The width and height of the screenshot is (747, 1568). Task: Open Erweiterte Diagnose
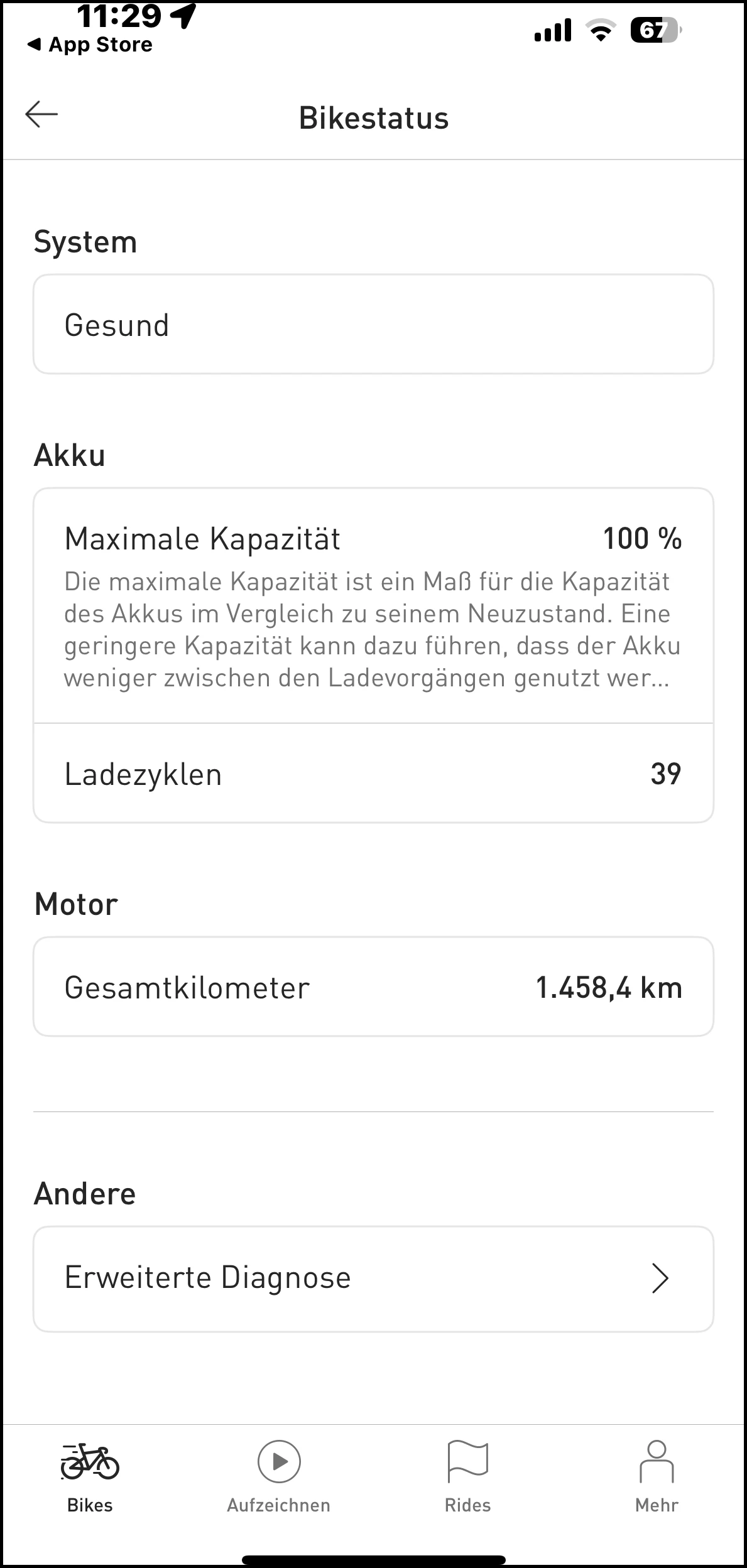373,1278
